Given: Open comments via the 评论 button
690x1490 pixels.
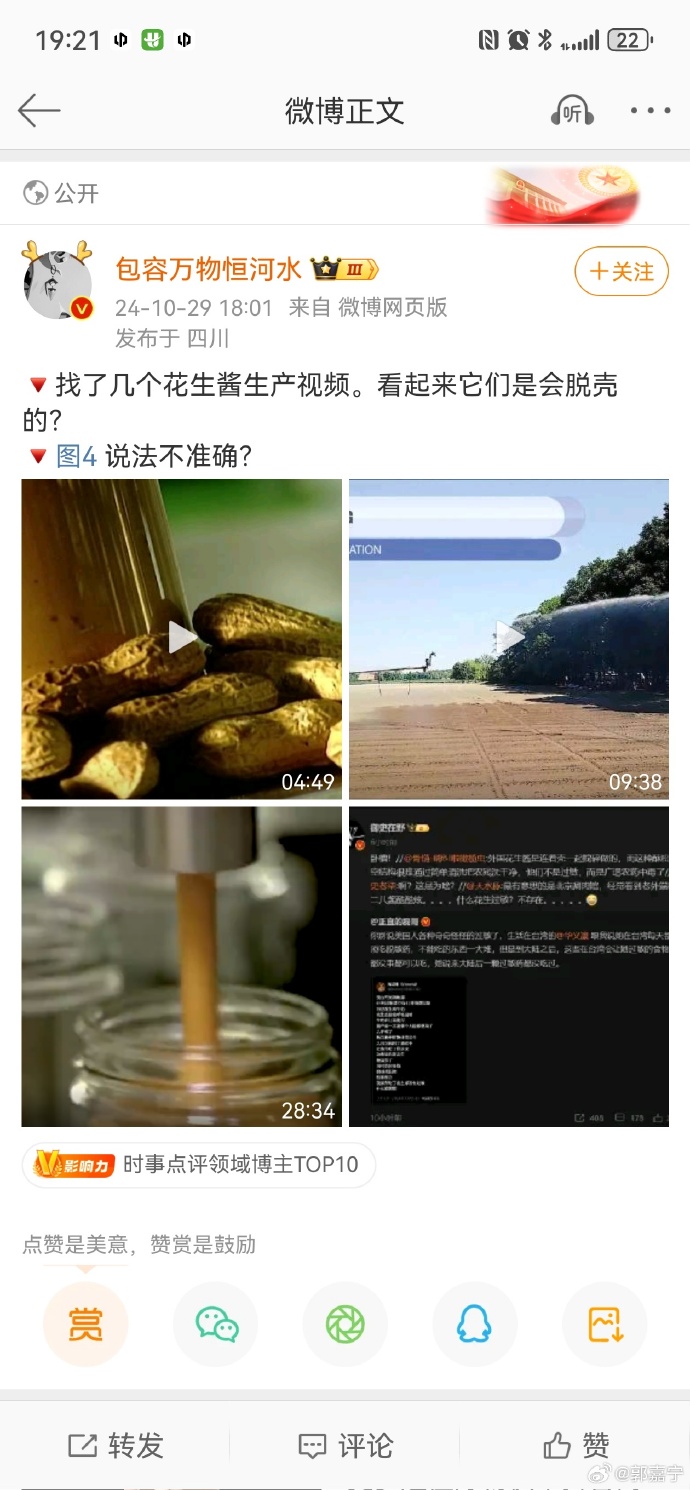Looking at the screenshot, I should tap(345, 1446).
